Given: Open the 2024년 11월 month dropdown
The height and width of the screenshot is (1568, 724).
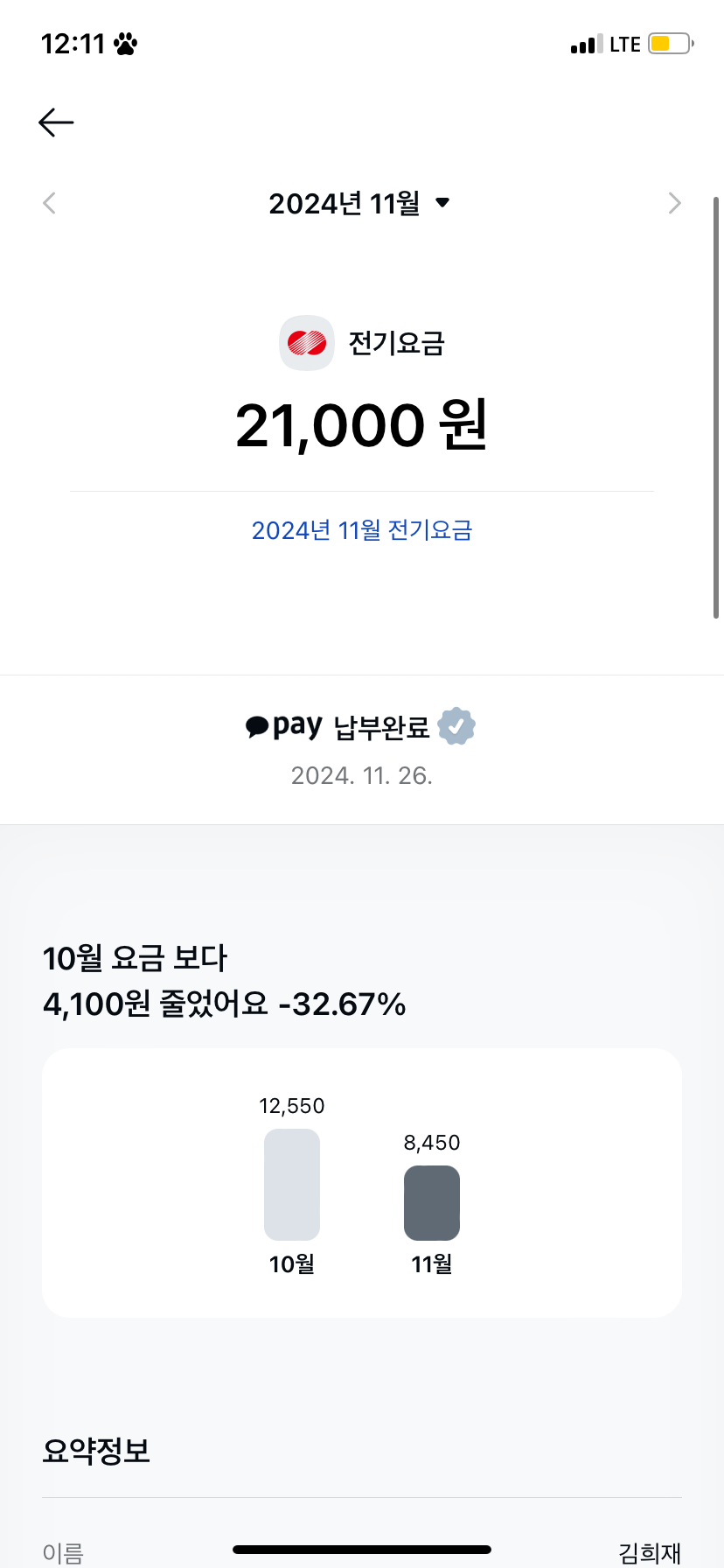Looking at the screenshot, I should coord(359,203).
